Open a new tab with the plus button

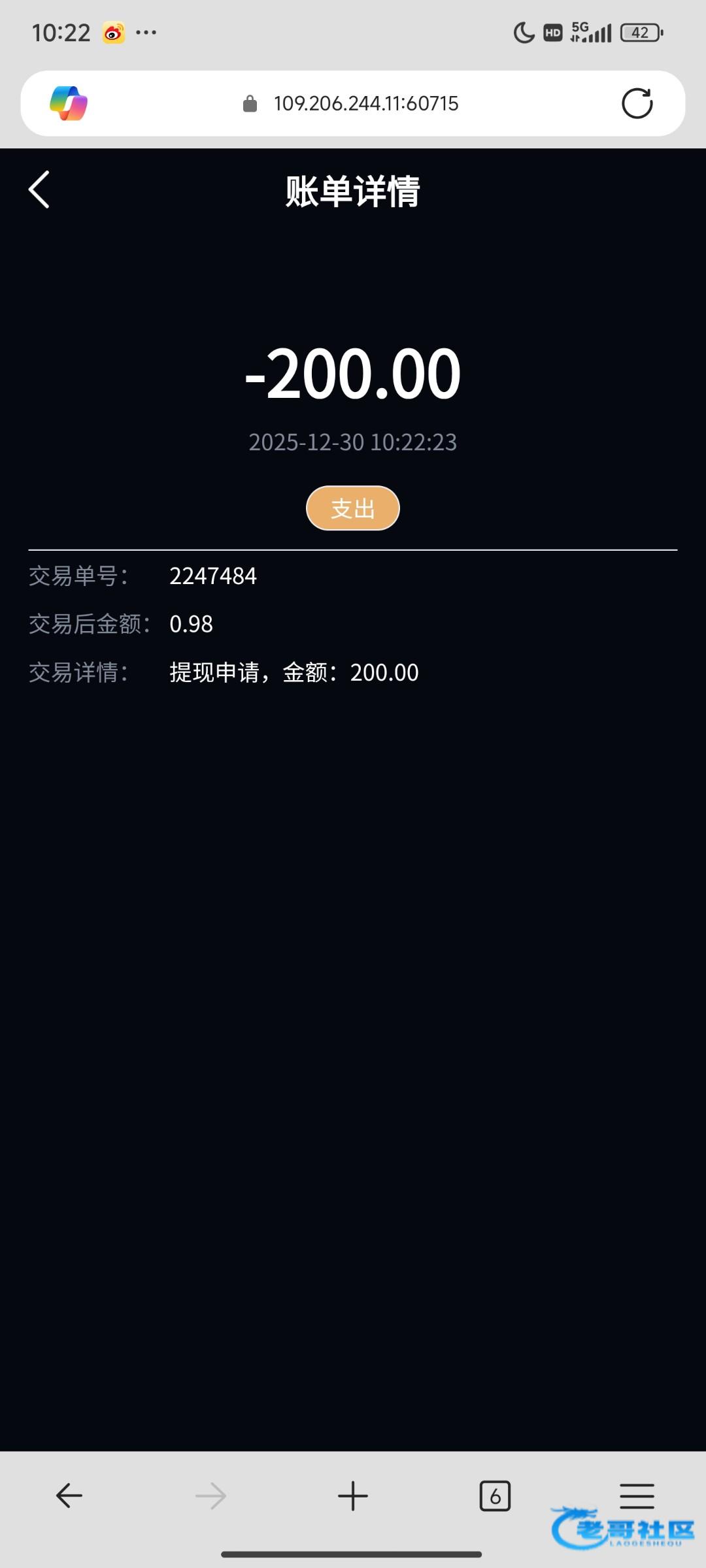pos(353,1495)
